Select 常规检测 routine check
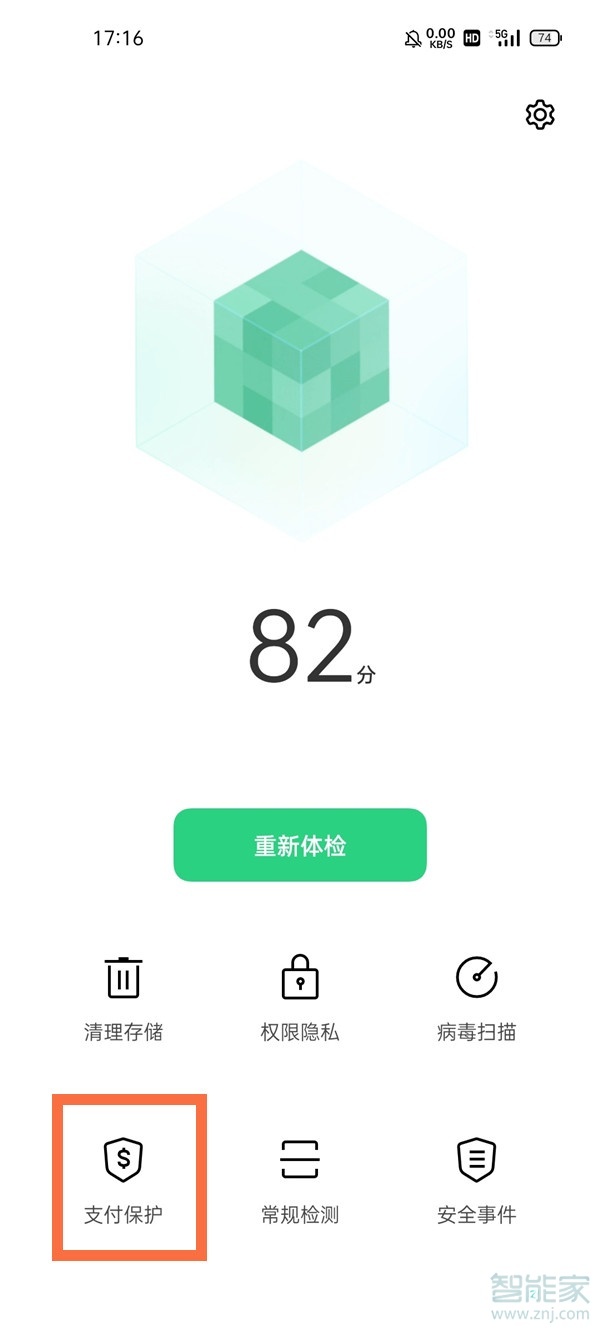The height and width of the screenshot is (1333, 600). click(300, 1178)
